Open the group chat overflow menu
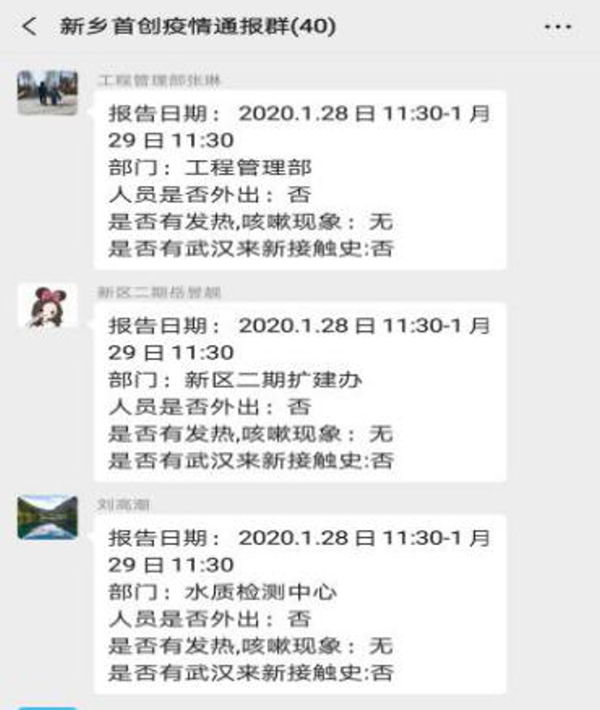Image resolution: width=600 pixels, height=710 pixels. [x=558, y=27]
